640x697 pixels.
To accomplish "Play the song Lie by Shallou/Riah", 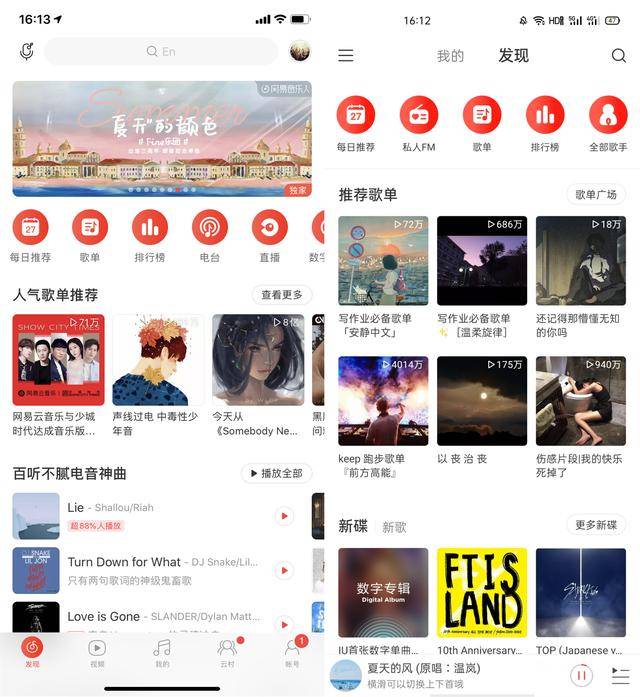I will 284,516.
